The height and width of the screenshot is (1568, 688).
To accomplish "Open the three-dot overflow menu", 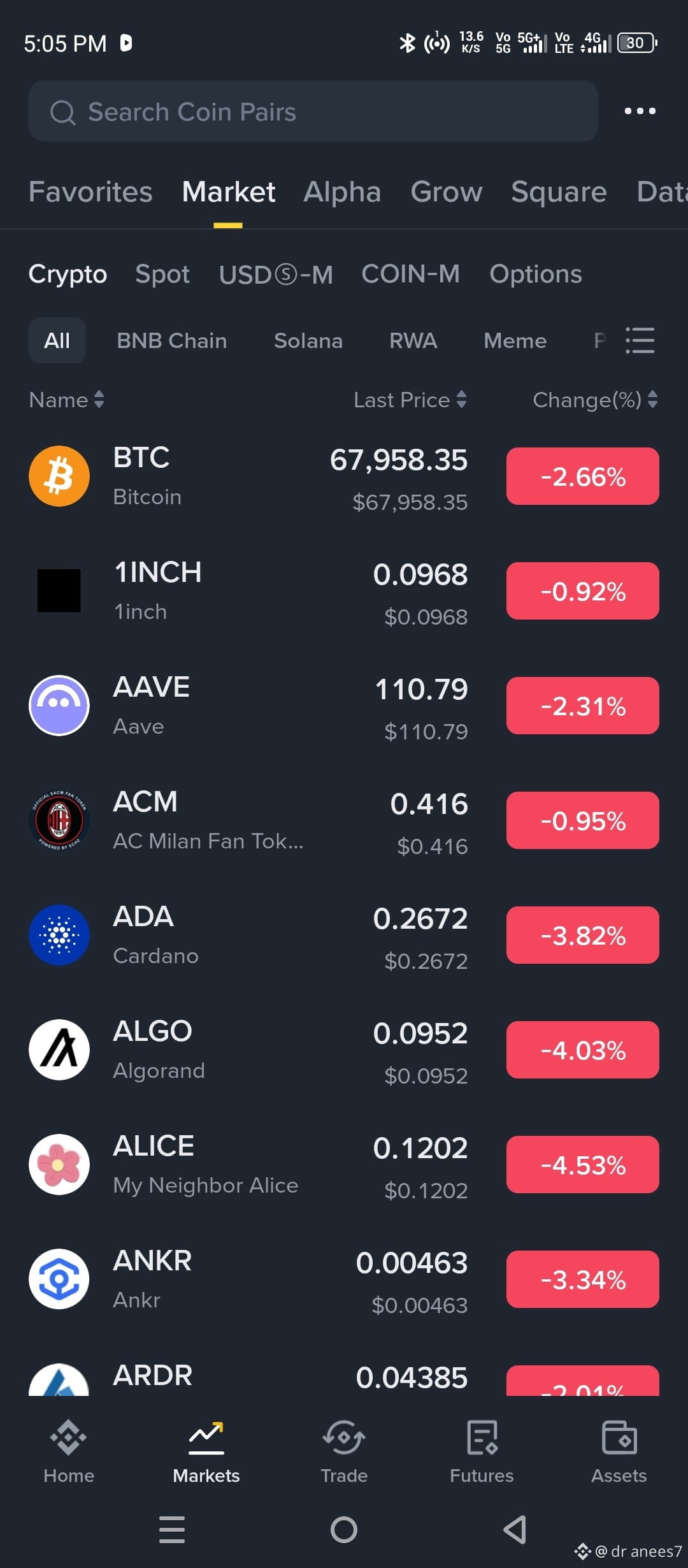I will click(640, 111).
